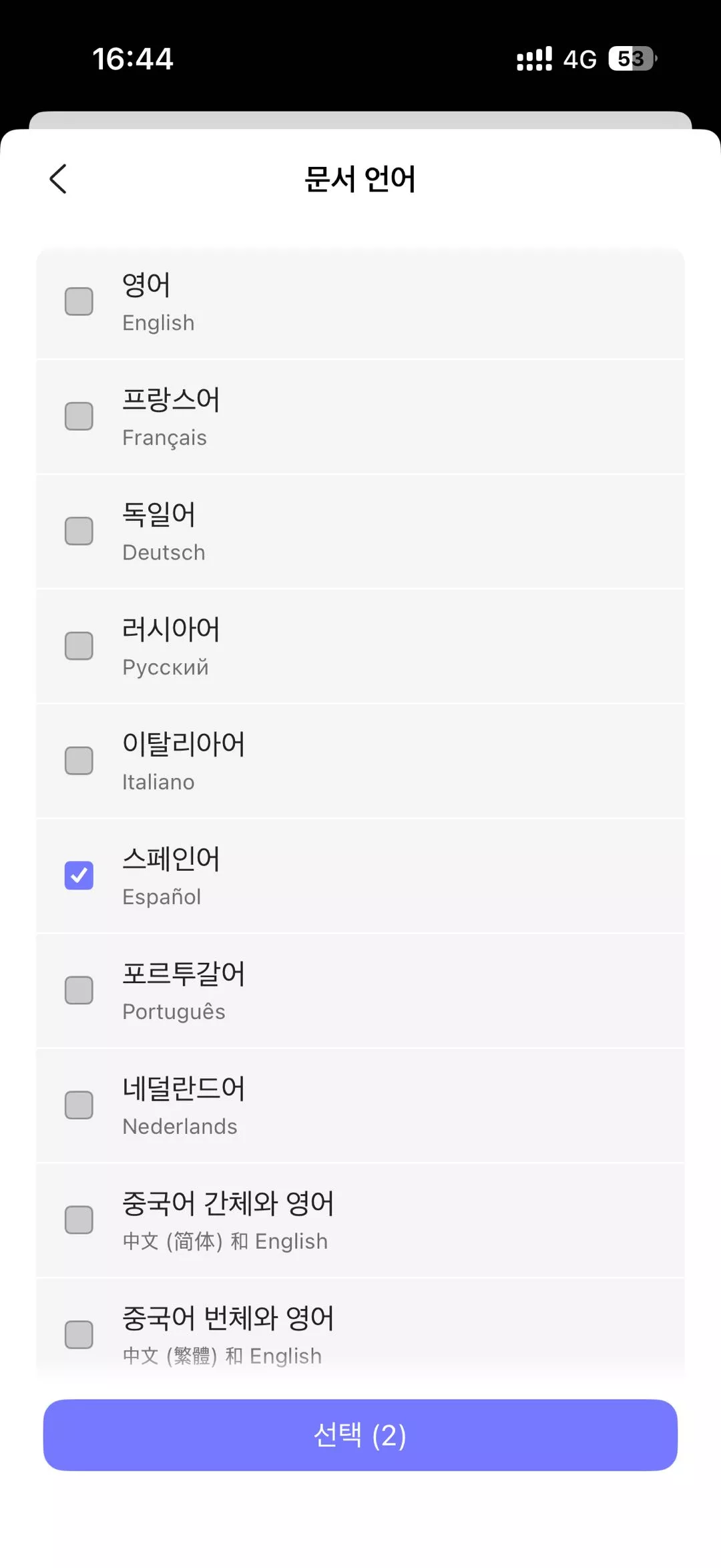Screen dimensions: 721x1568
Task: Tick the 네덜란드어 (Nederlands) checkbox
Action: click(x=79, y=1105)
